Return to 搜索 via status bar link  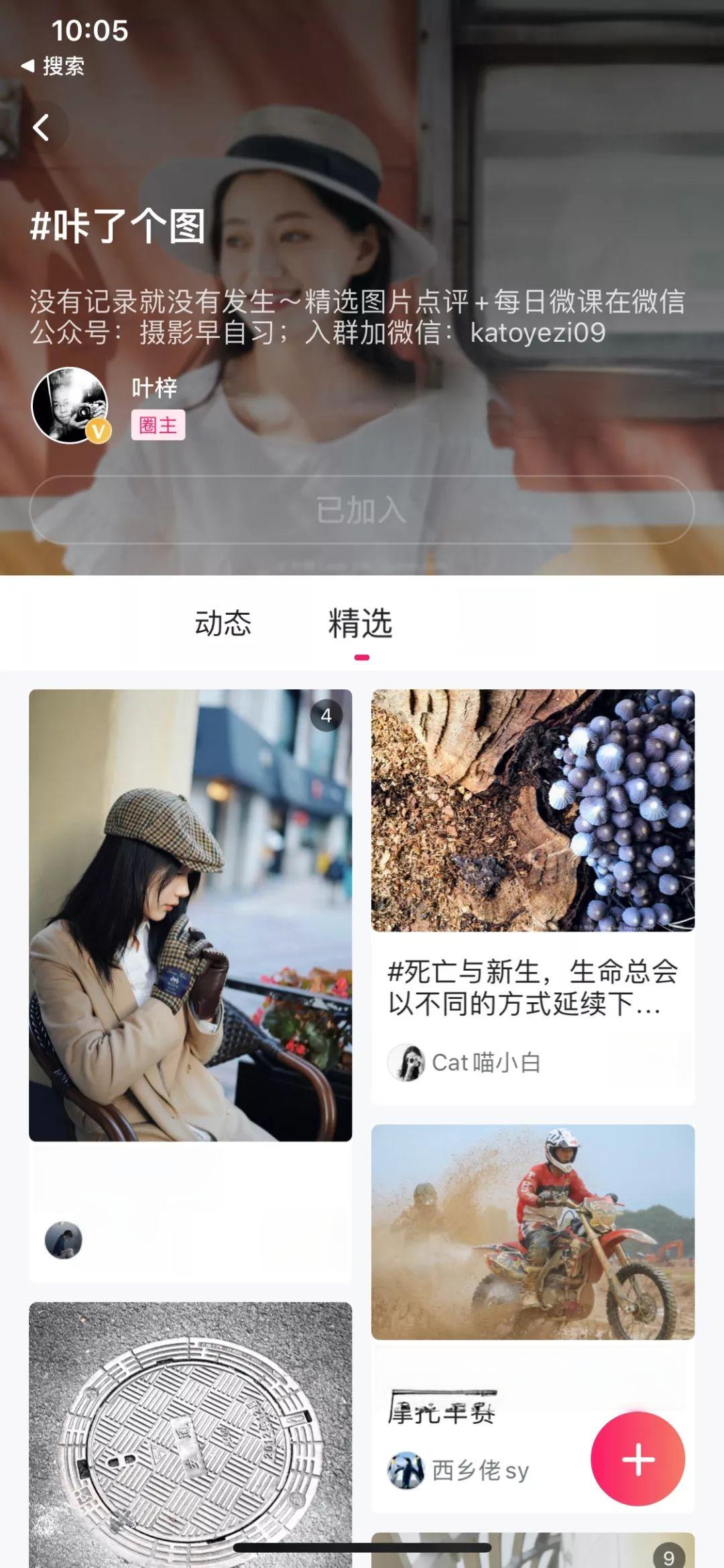(54, 66)
